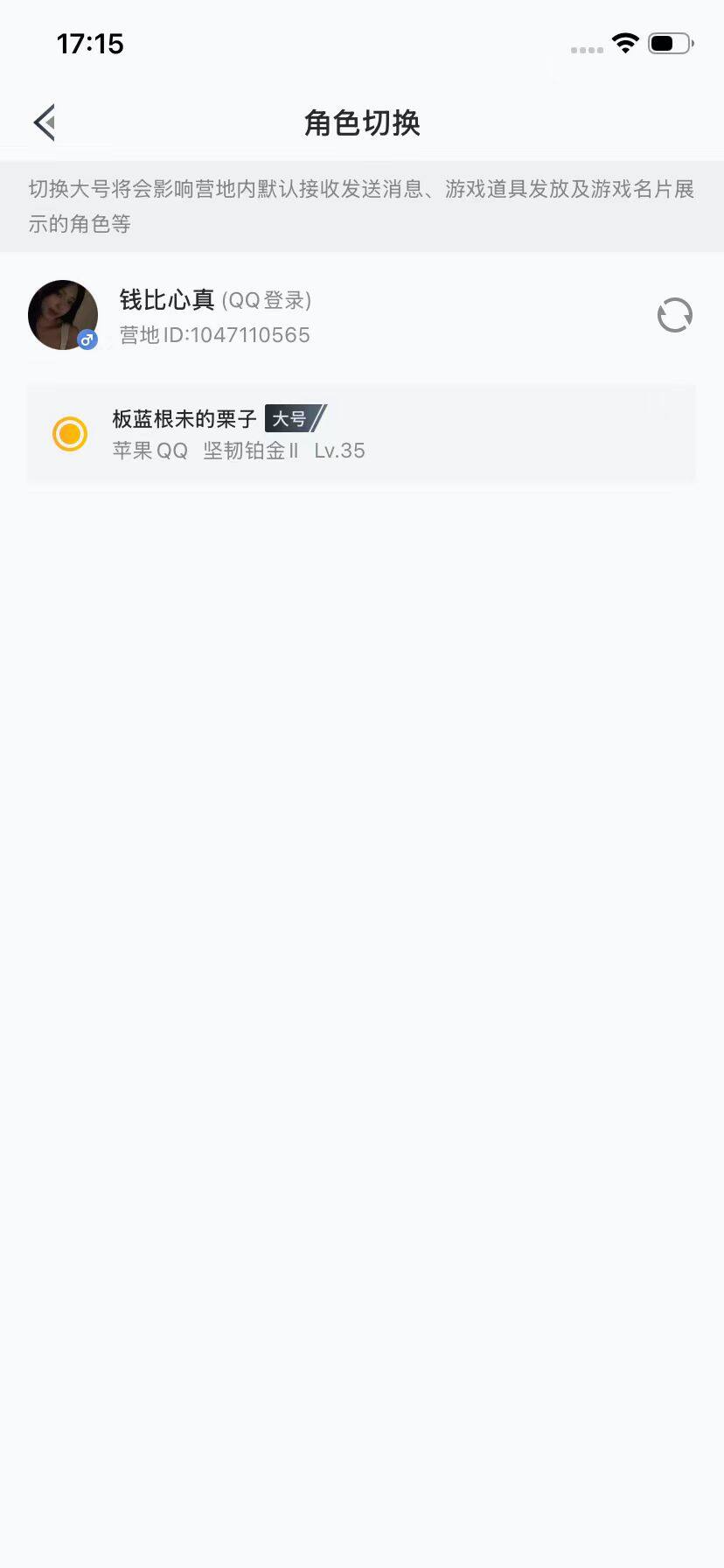724x1568 pixels.
Task: Tap the male gender badge on the avatar
Action: point(87,340)
